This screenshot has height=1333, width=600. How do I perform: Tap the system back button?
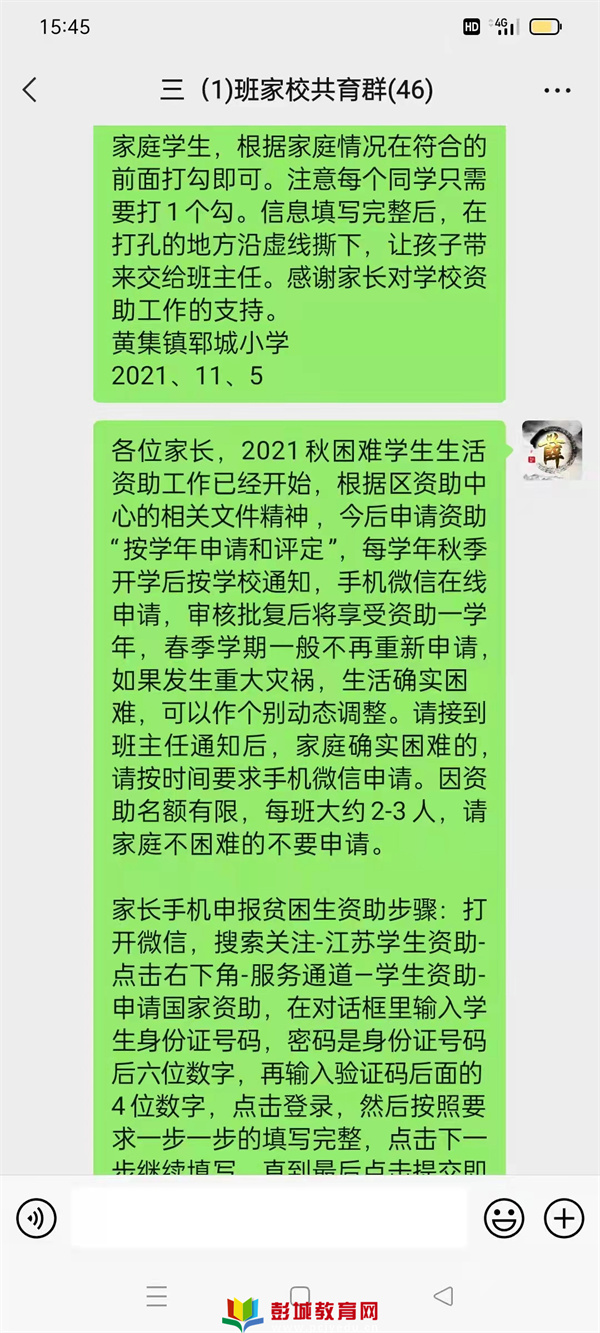click(443, 1297)
